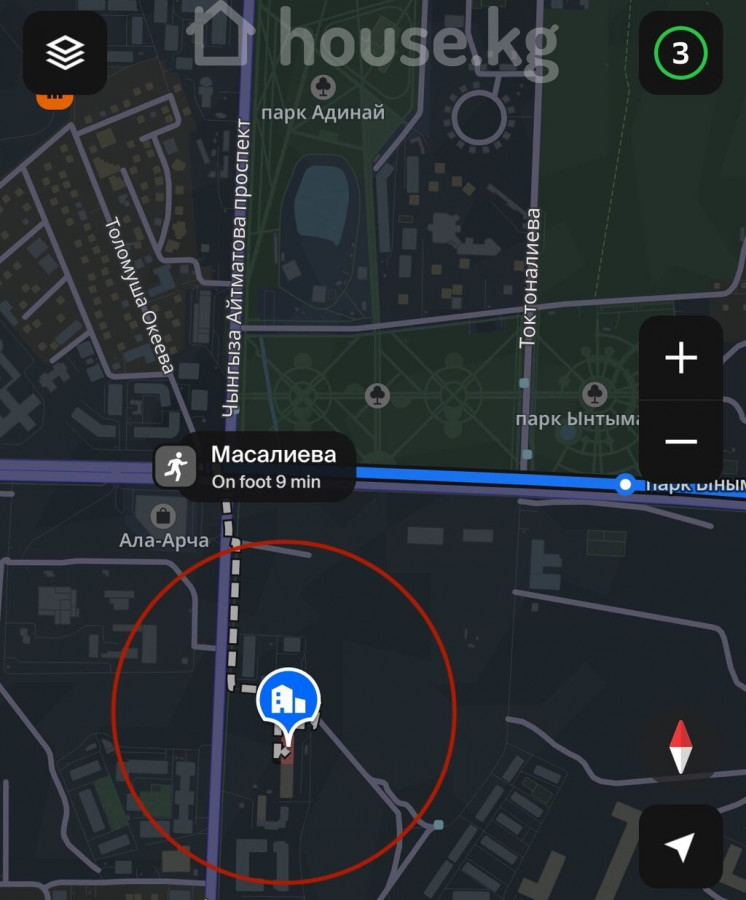This screenshot has height=900, width=746.
Task: Reset map orientation with the compass
Action: (681, 747)
